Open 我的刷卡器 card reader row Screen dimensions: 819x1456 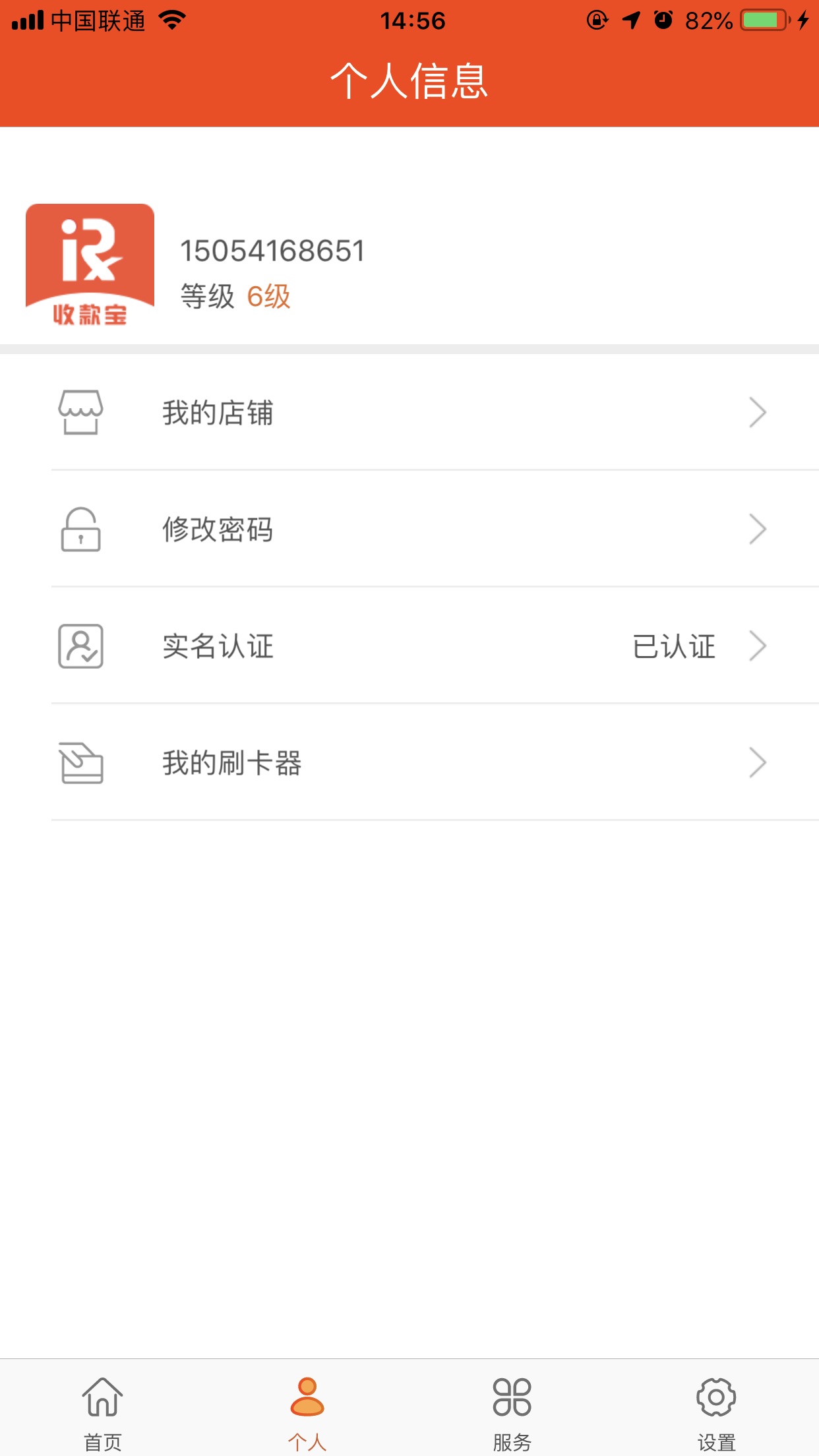coord(409,762)
